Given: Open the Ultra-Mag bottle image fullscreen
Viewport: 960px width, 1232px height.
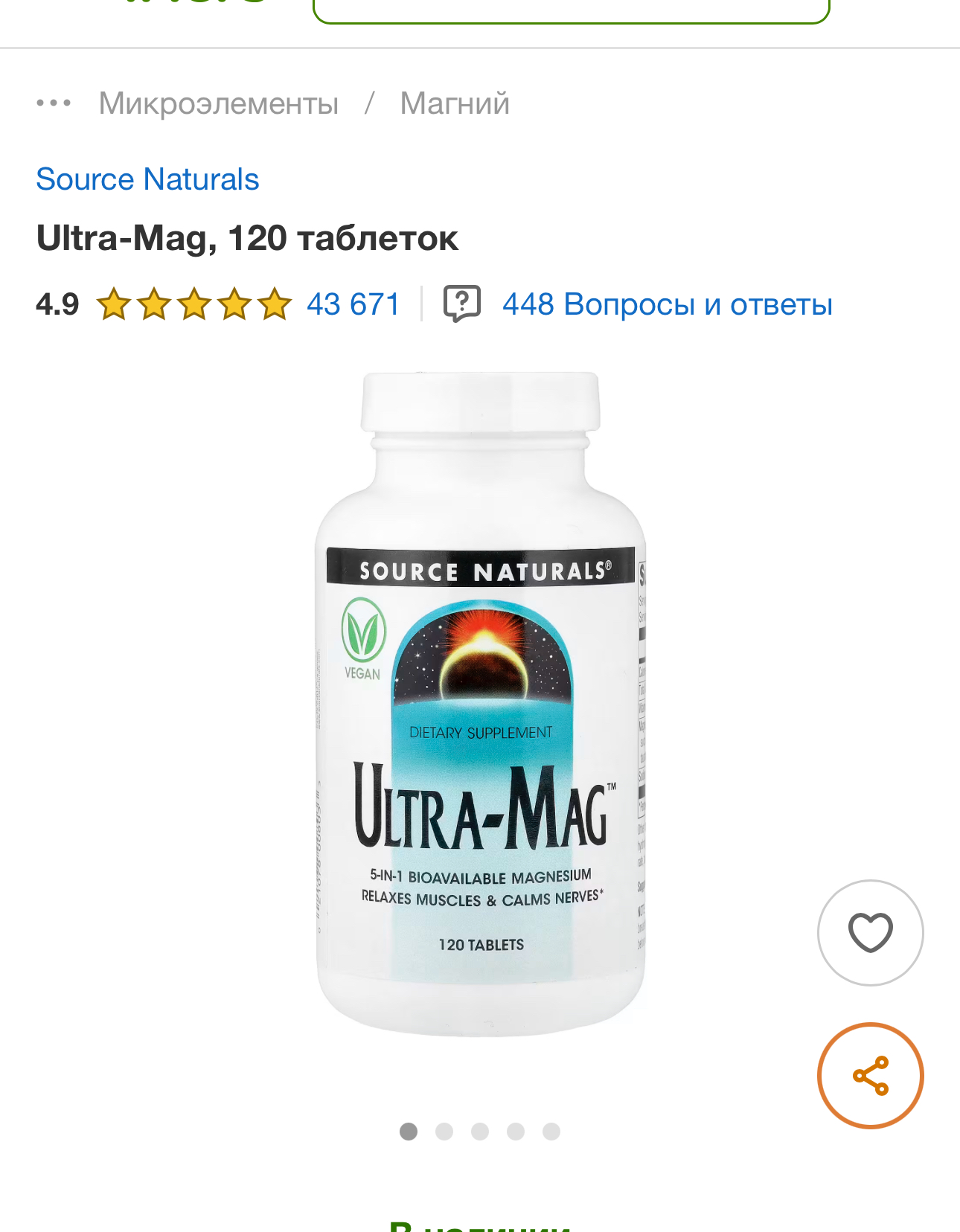Looking at the screenshot, I should [480, 703].
